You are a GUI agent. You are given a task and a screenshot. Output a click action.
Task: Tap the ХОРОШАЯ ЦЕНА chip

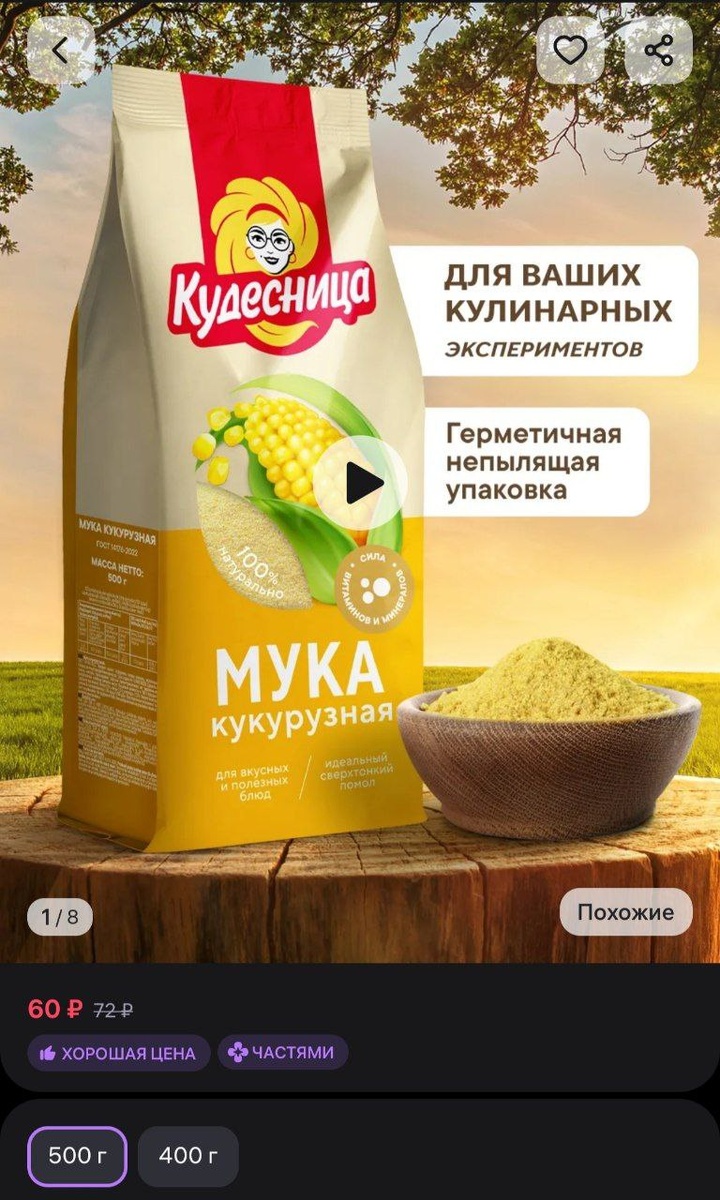click(x=118, y=1053)
